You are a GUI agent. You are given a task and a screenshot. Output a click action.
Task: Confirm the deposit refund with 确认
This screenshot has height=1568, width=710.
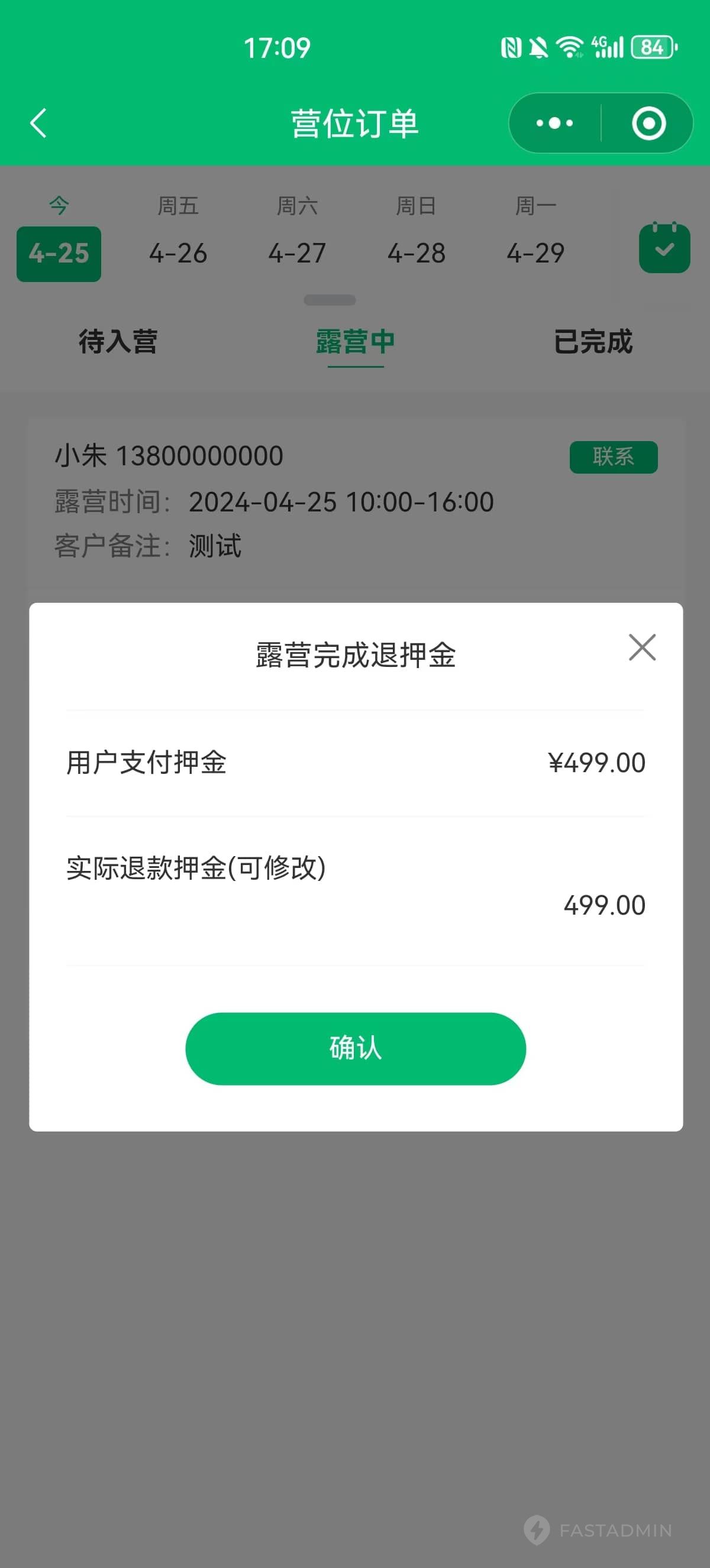tap(356, 1048)
